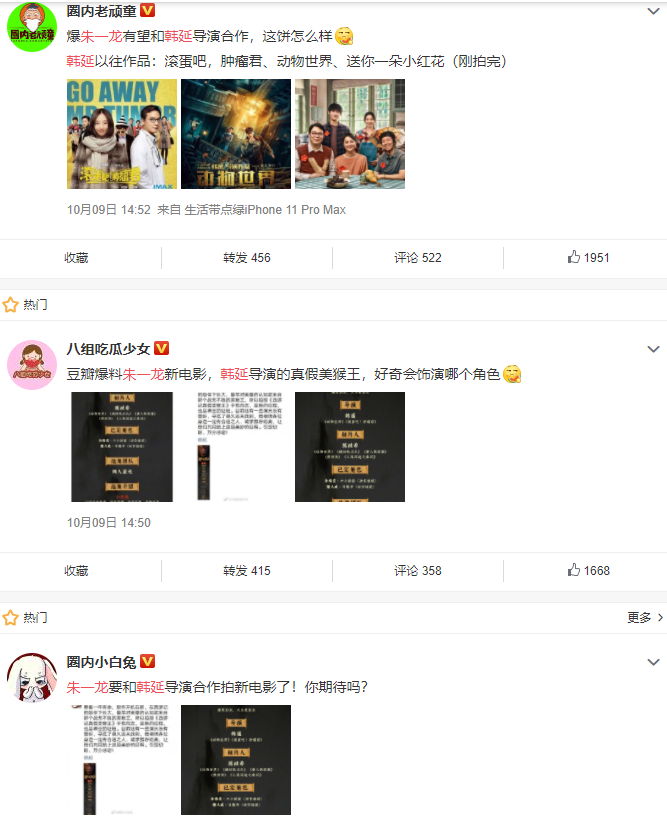This screenshot has height=817, width=667.
Task: View the Go Away Mr. Tumor poster
Action: click(x=122, y=134)
